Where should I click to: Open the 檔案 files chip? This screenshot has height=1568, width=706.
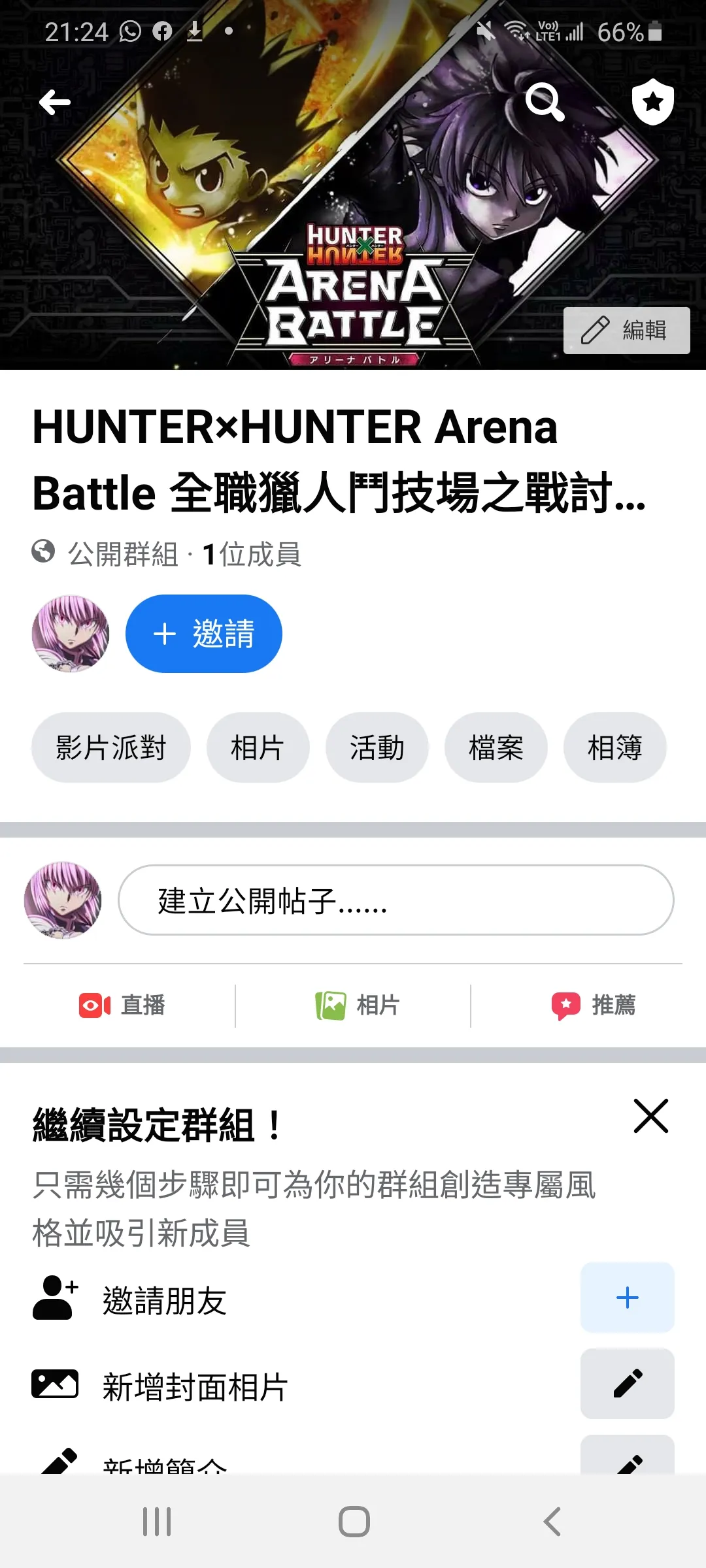tap(496, 747)
